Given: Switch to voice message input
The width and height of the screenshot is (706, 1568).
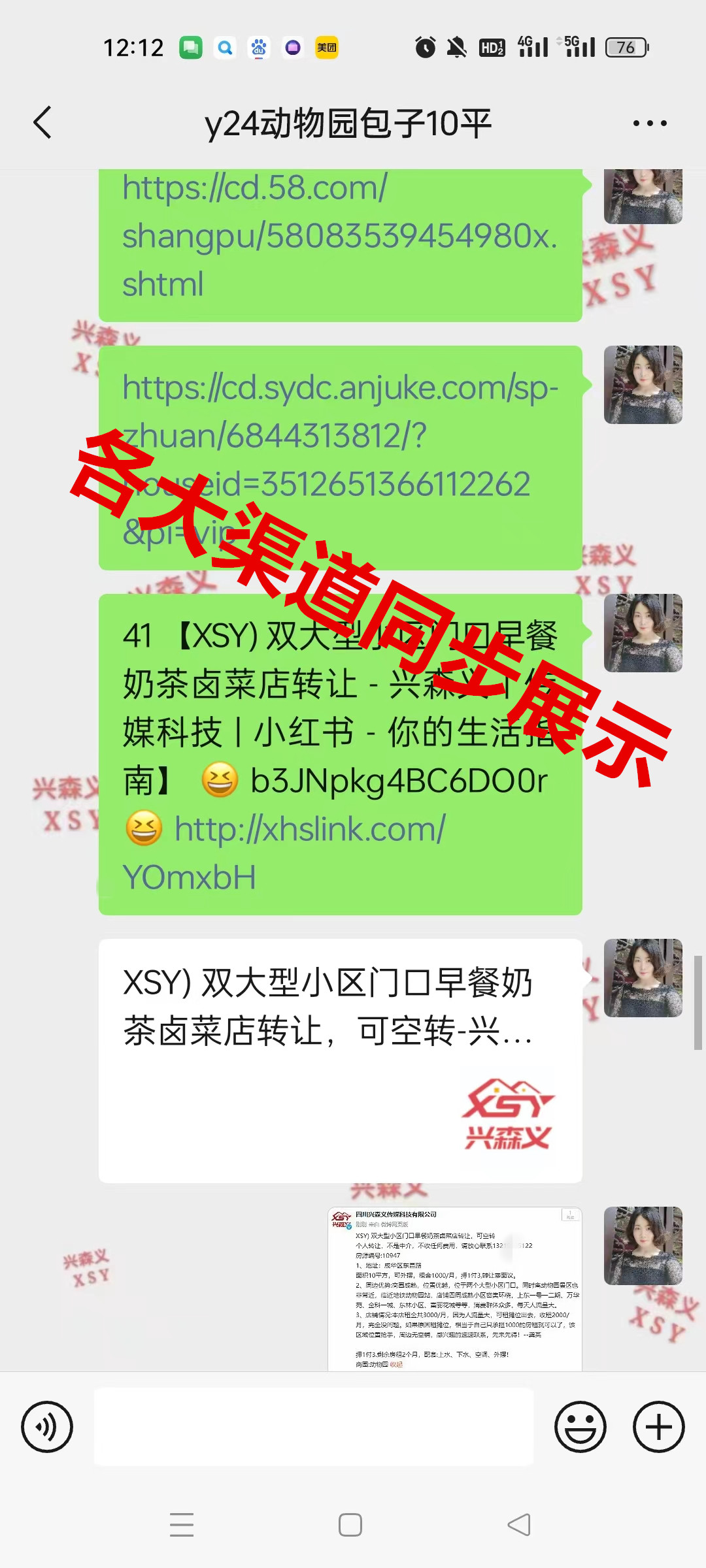Looking at the screenshot, I should (x=47, y=1427).
